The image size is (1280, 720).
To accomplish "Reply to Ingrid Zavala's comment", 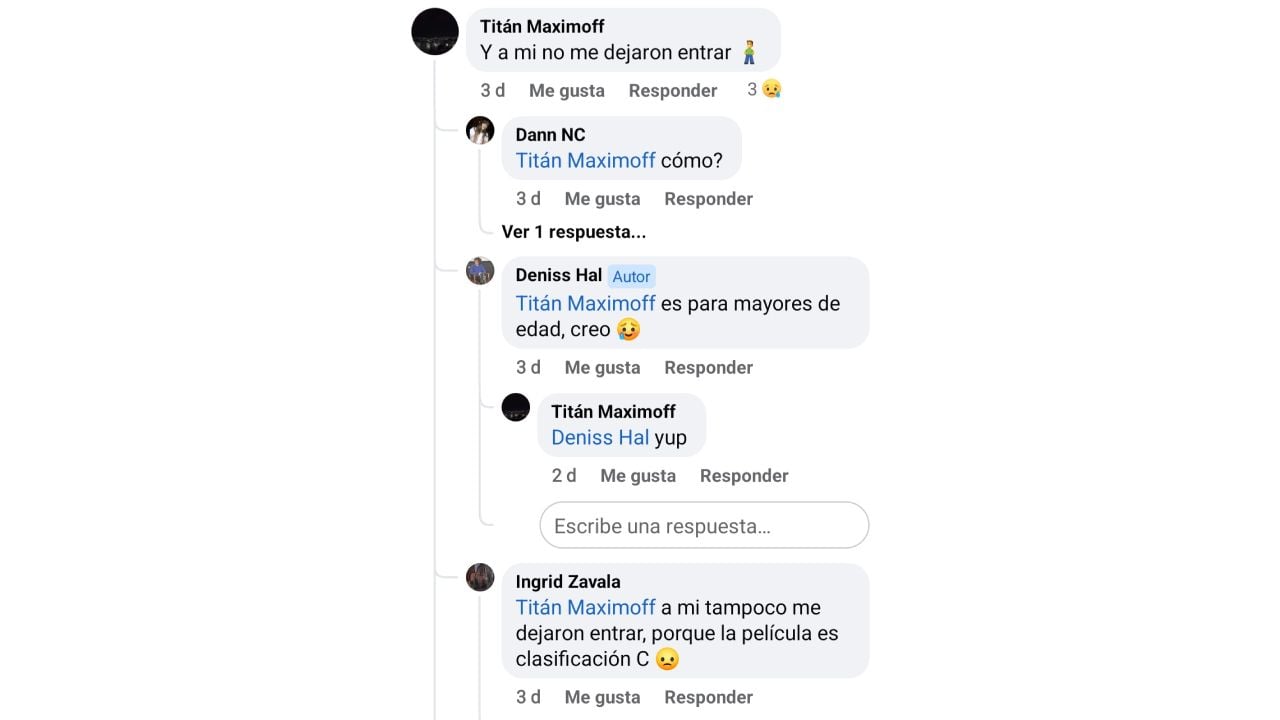I will (708, 697).
